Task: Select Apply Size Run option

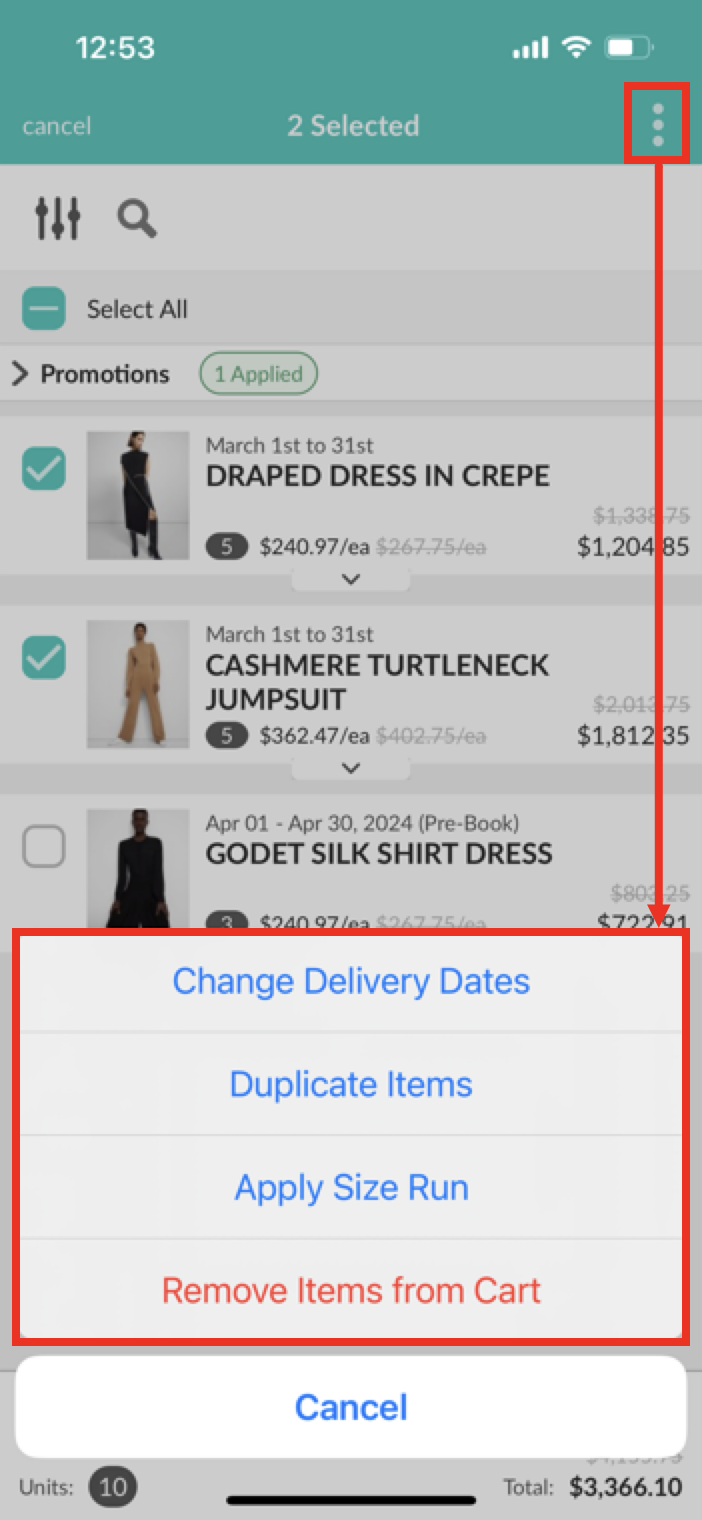Action: 351,1188
